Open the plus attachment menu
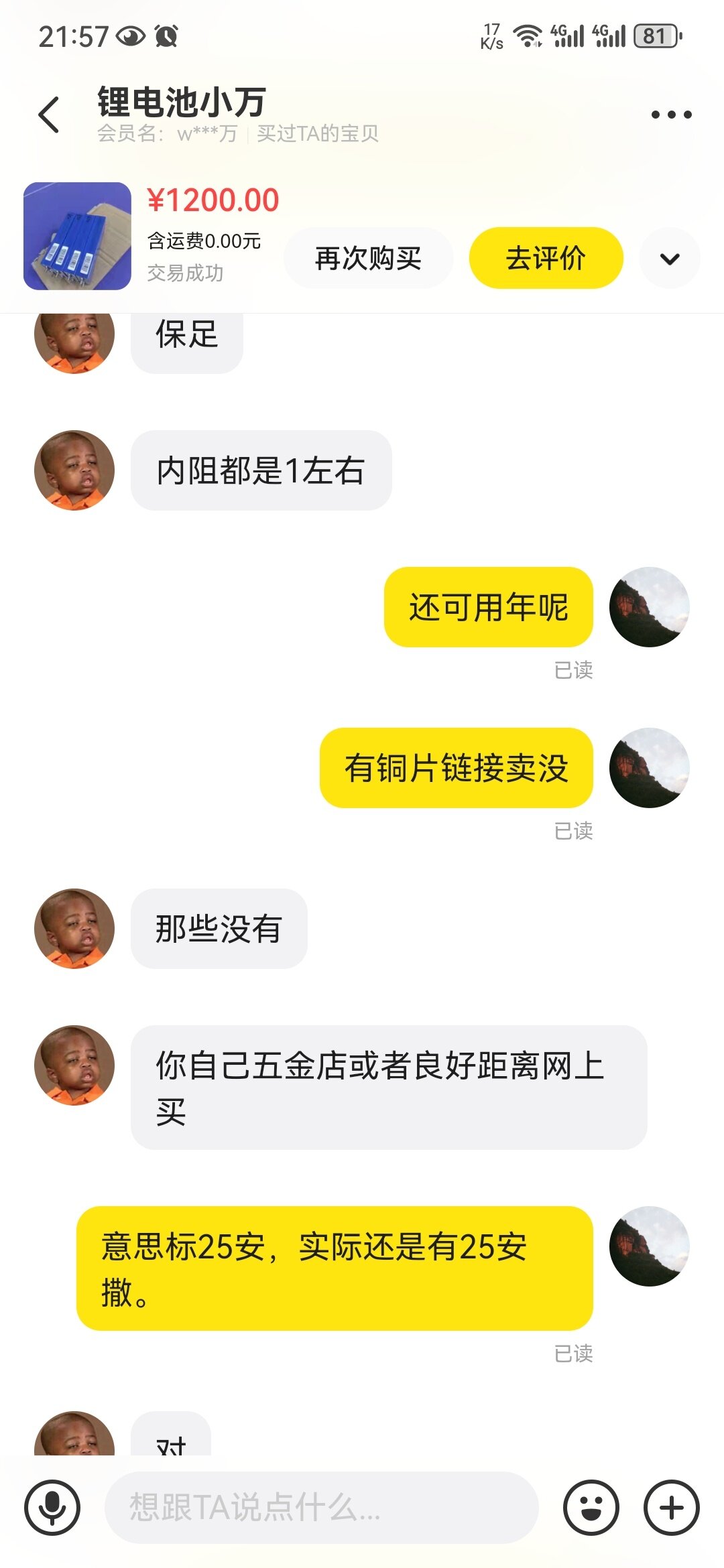Screen dimensions: 724x1568 [671, 1508]
